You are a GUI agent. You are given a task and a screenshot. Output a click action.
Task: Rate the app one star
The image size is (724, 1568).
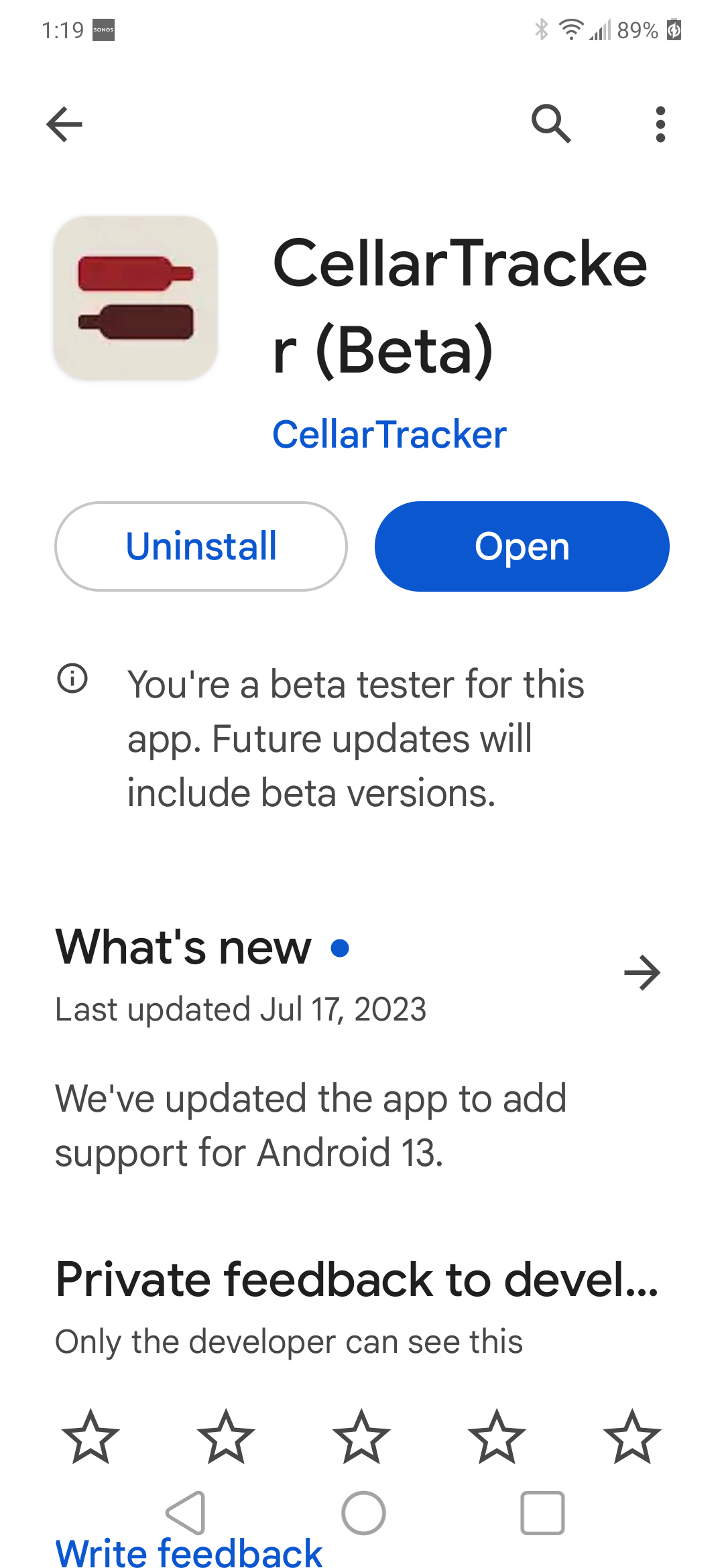tap(90, 1437)
